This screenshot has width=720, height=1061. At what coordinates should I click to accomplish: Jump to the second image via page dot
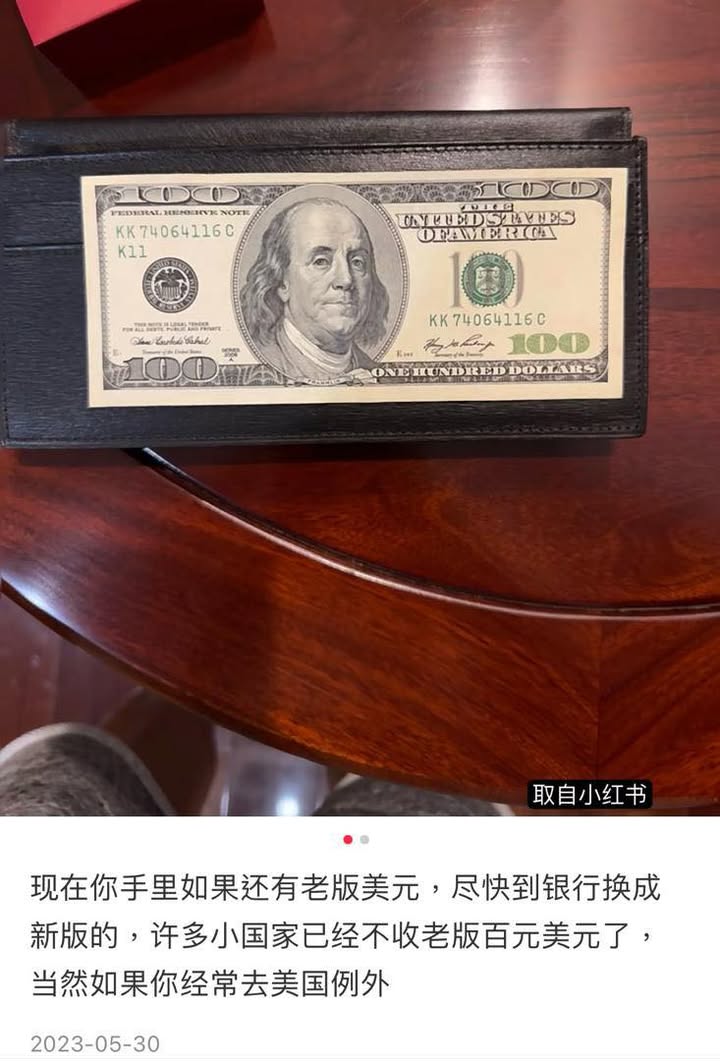click(365, 840)
